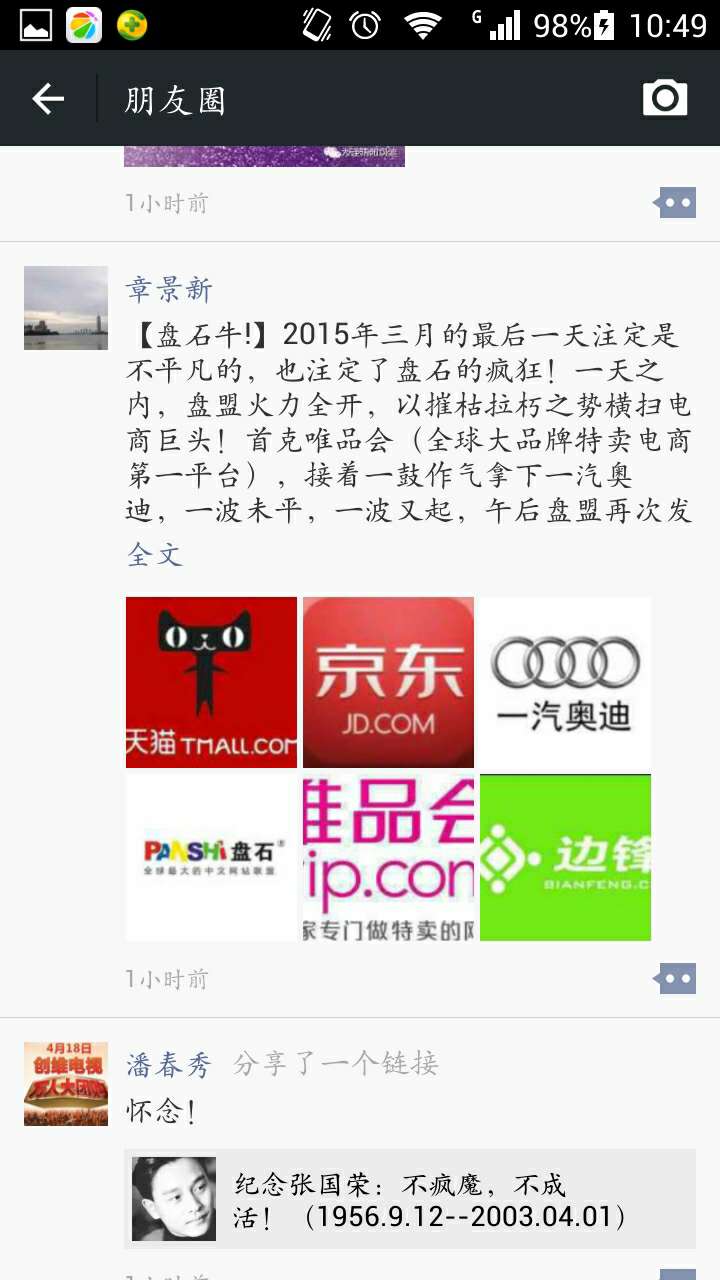Open 章景新's avatar picture
720x1280 pixels.
pos(66,308)
